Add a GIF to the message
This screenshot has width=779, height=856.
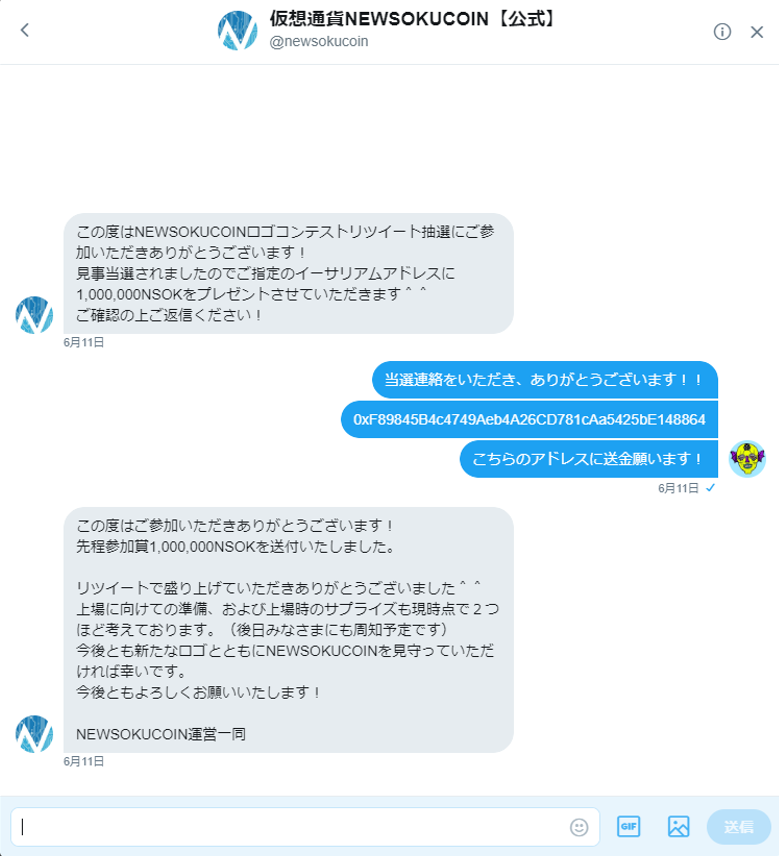(x=628, y=827)
